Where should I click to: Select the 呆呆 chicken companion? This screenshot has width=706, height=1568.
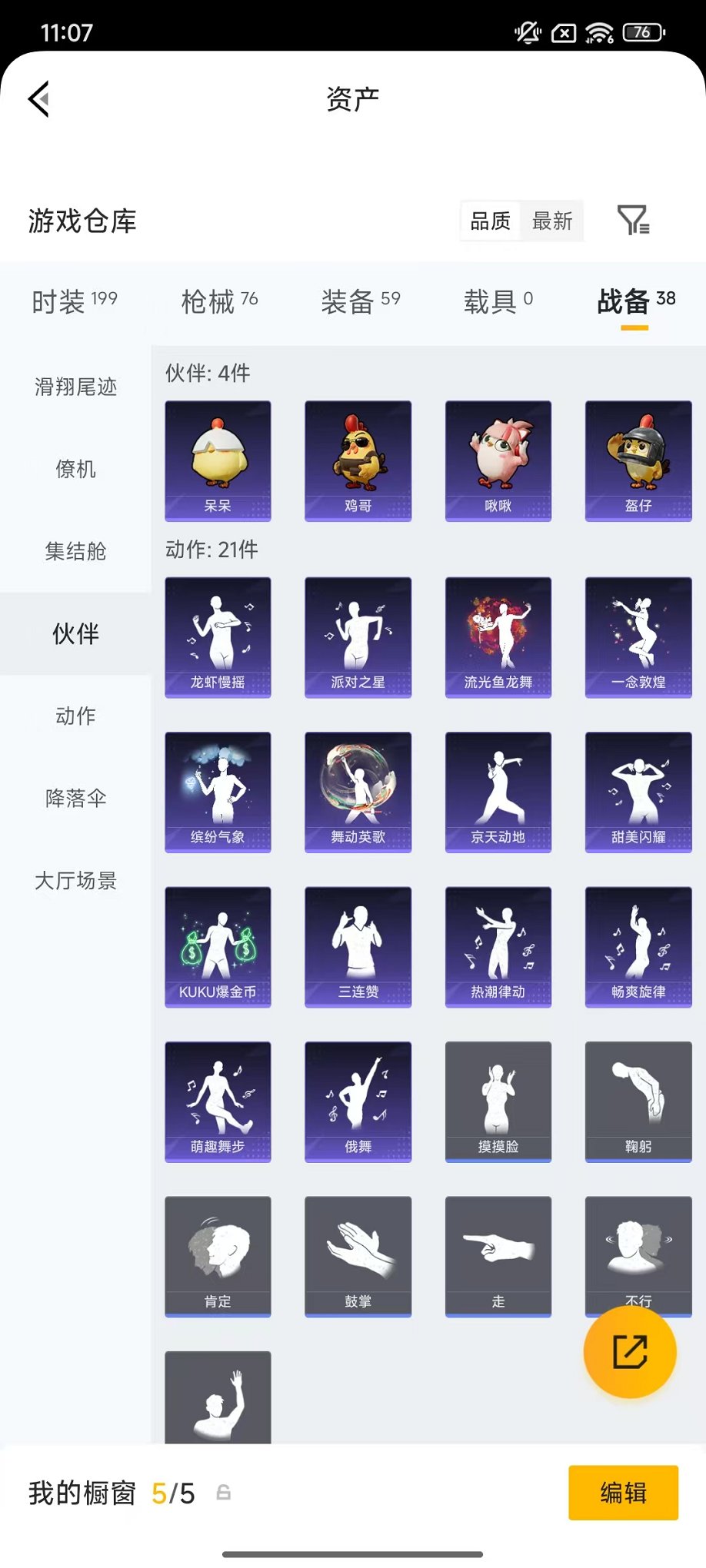[x=218, y=460]
